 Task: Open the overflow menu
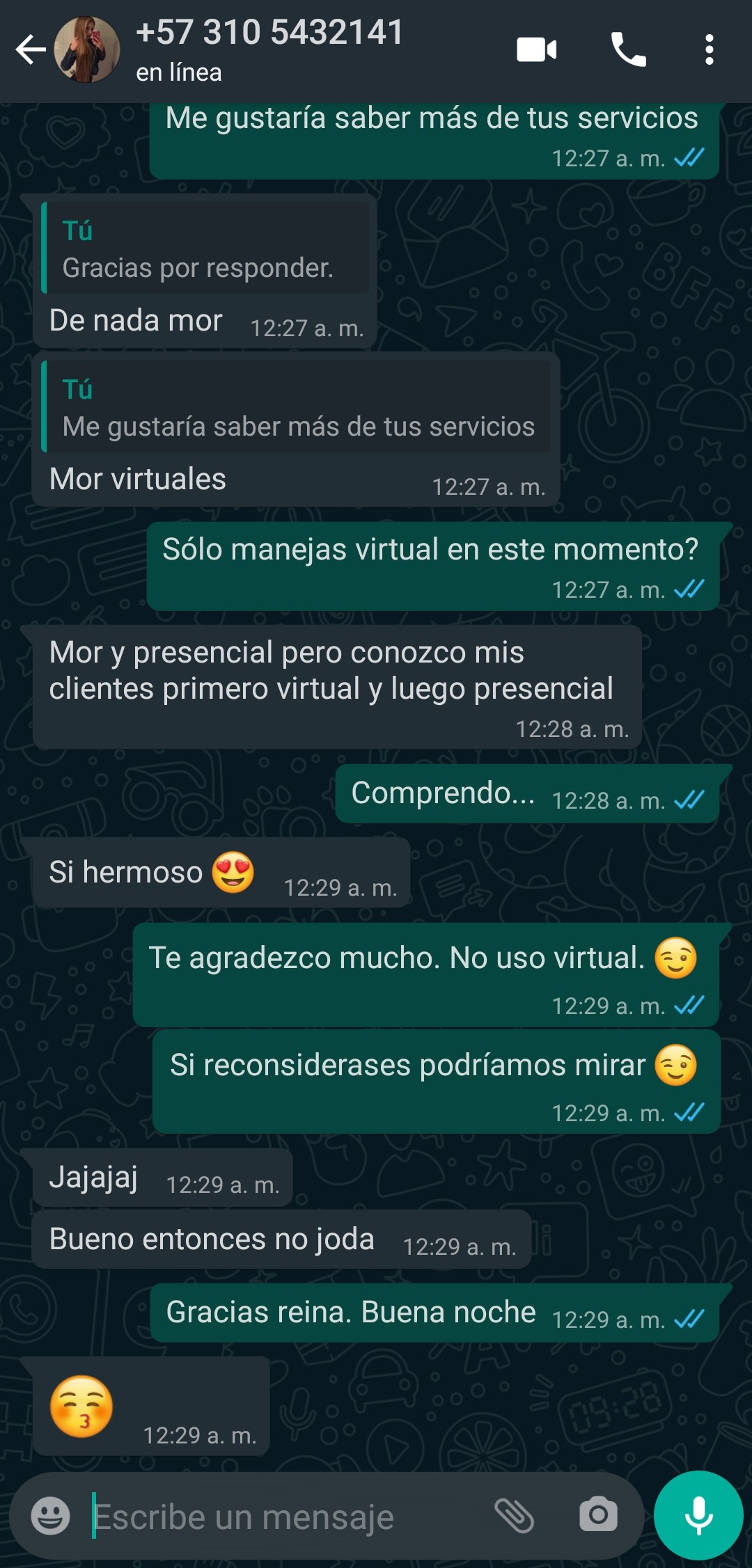point(709,49)
